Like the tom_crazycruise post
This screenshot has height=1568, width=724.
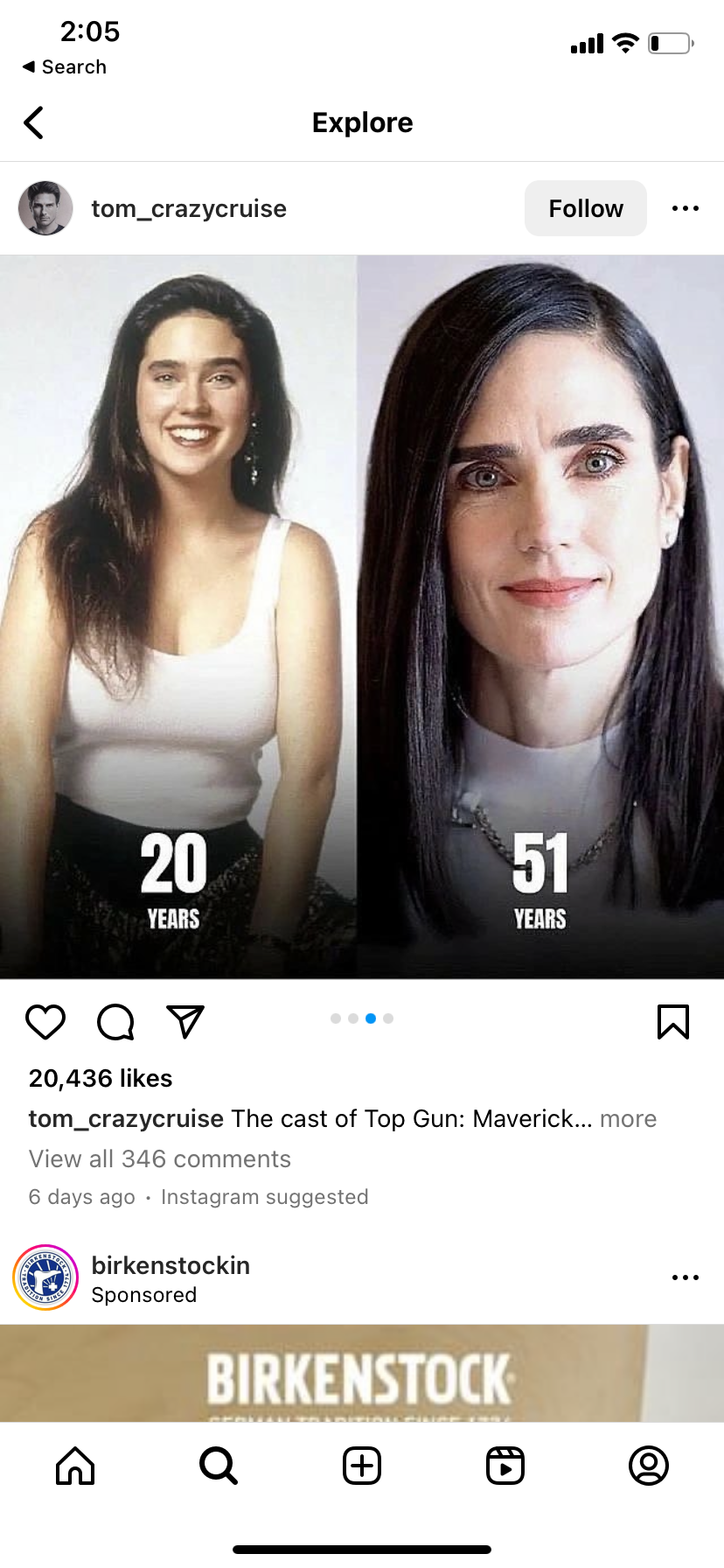[x=45, y=1021]
